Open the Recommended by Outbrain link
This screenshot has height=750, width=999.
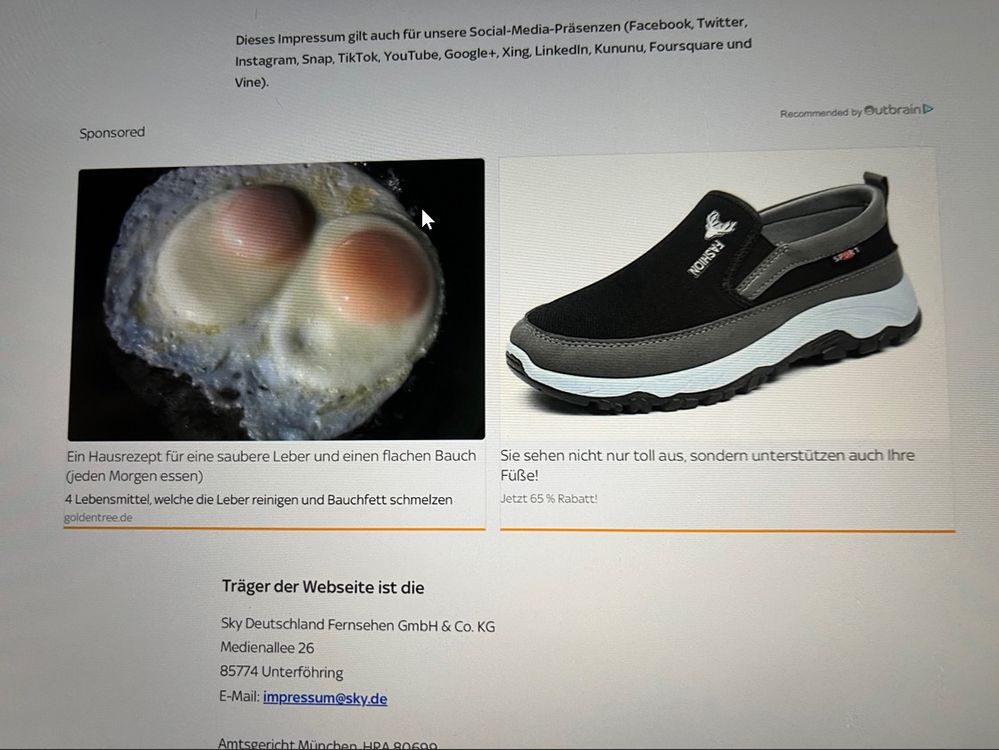coord(856,111)
